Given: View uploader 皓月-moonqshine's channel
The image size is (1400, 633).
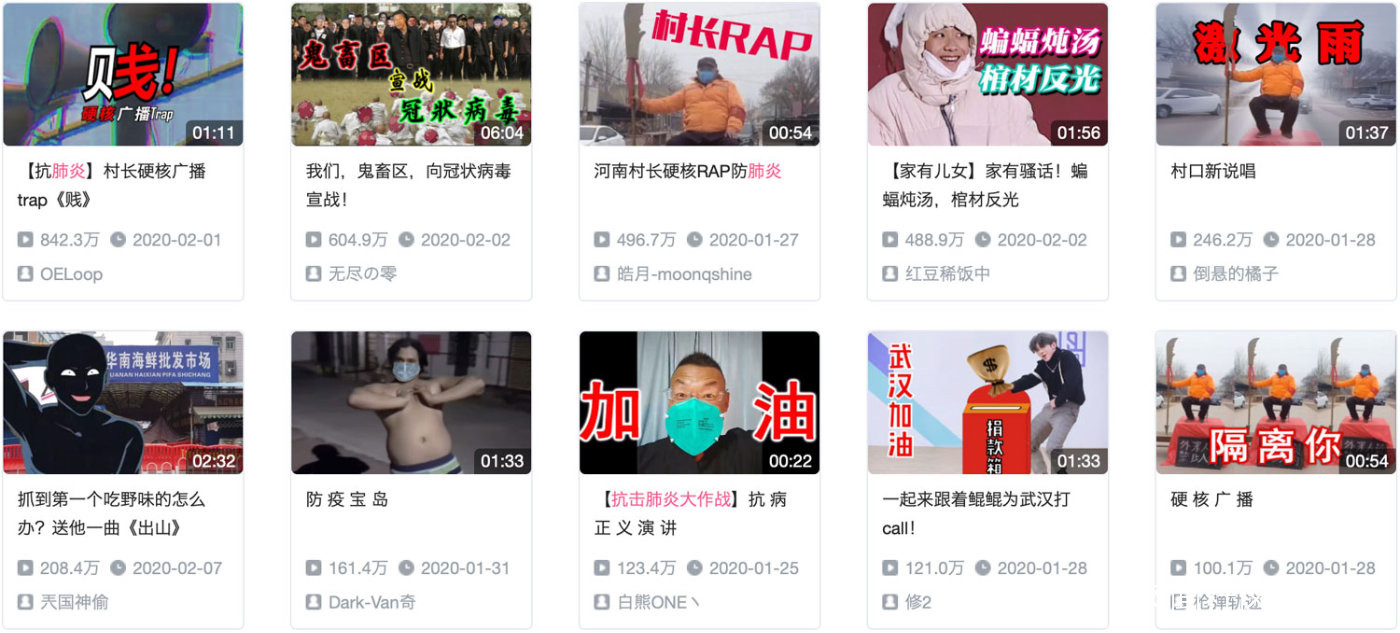Looking at the screenshot, I should coord(684,274).
